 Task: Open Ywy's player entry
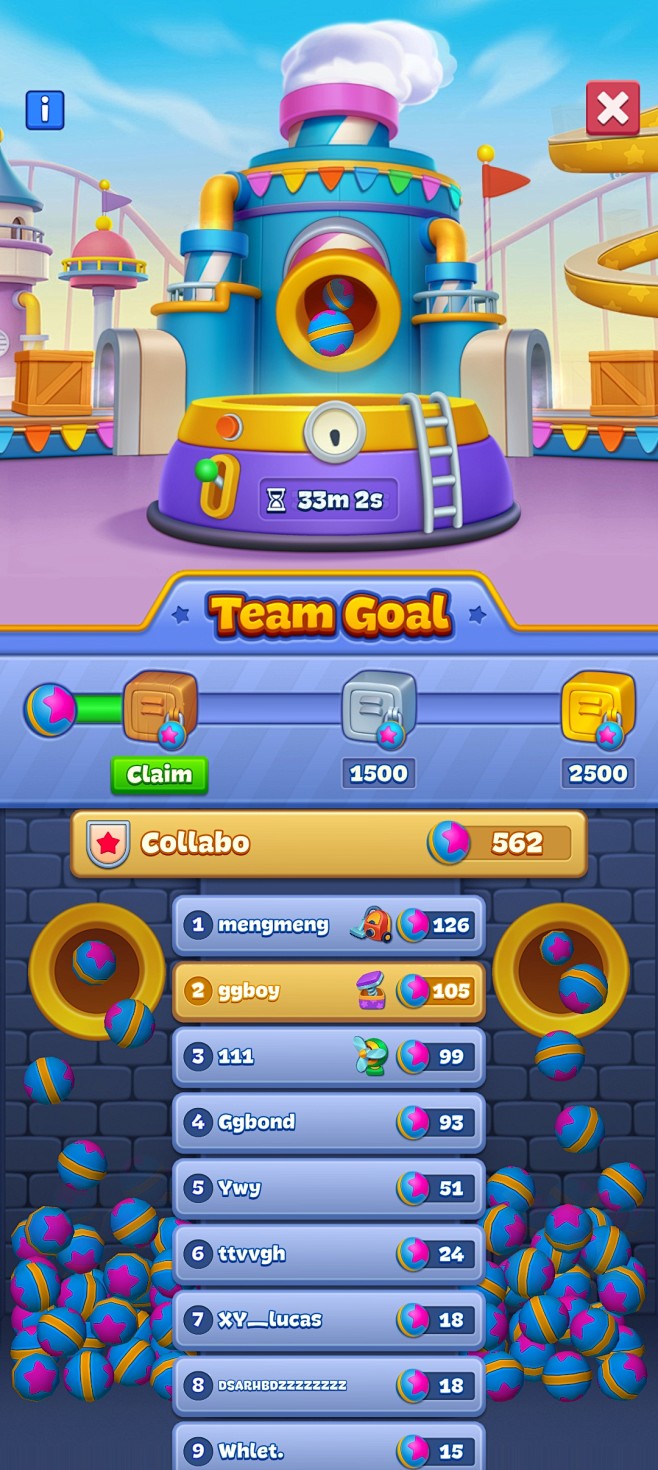coord(329,1188)
